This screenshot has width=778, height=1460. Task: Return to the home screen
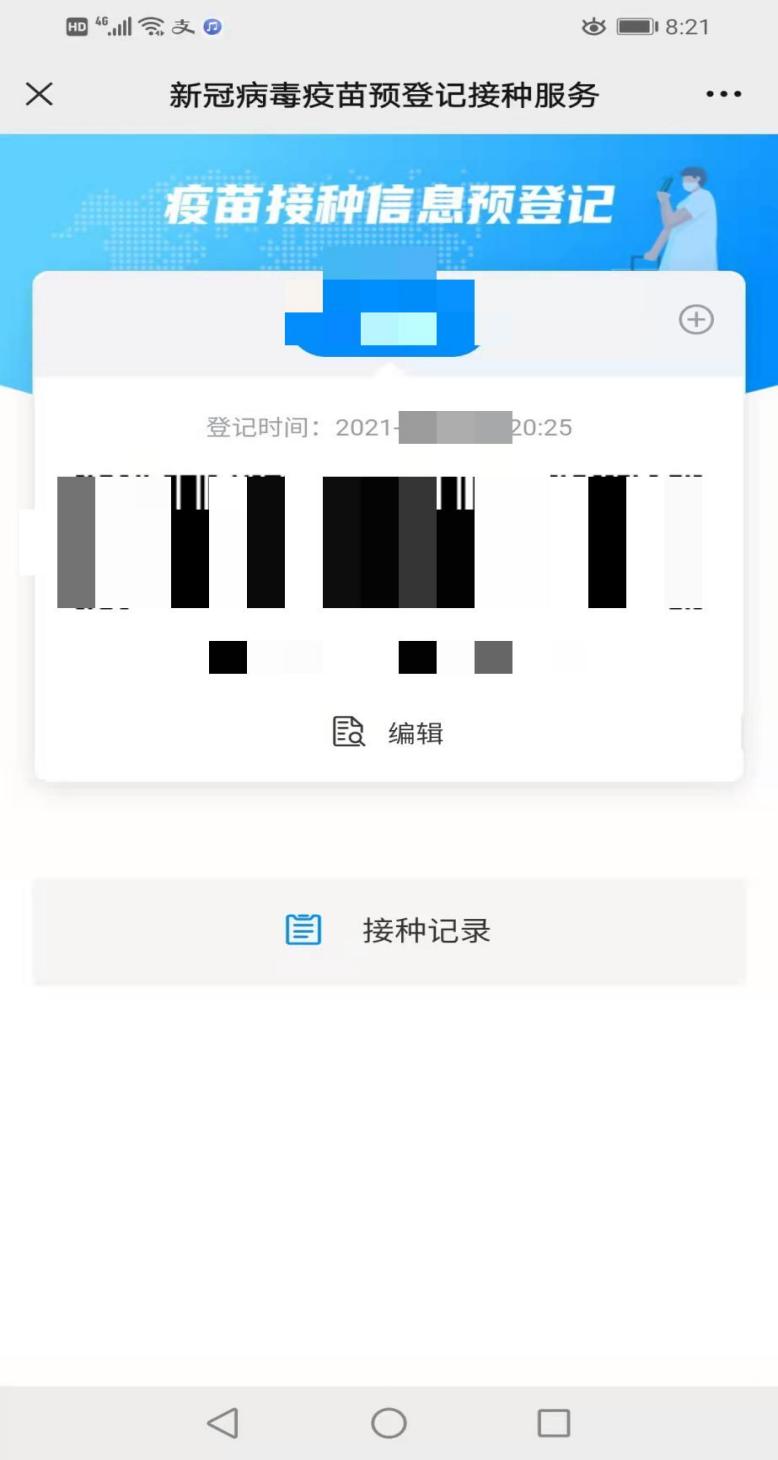389,1423
